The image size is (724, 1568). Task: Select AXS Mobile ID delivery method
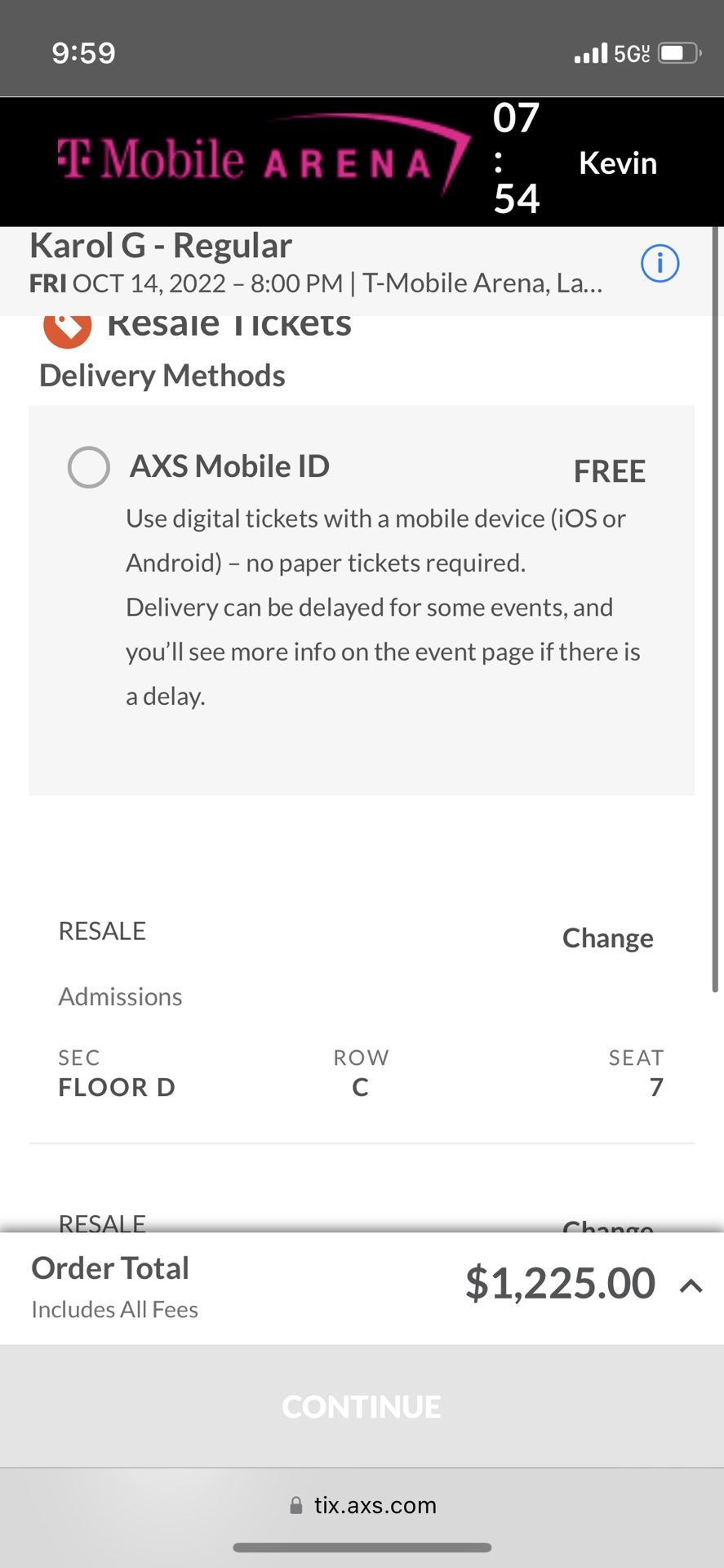tap(89, 468)
